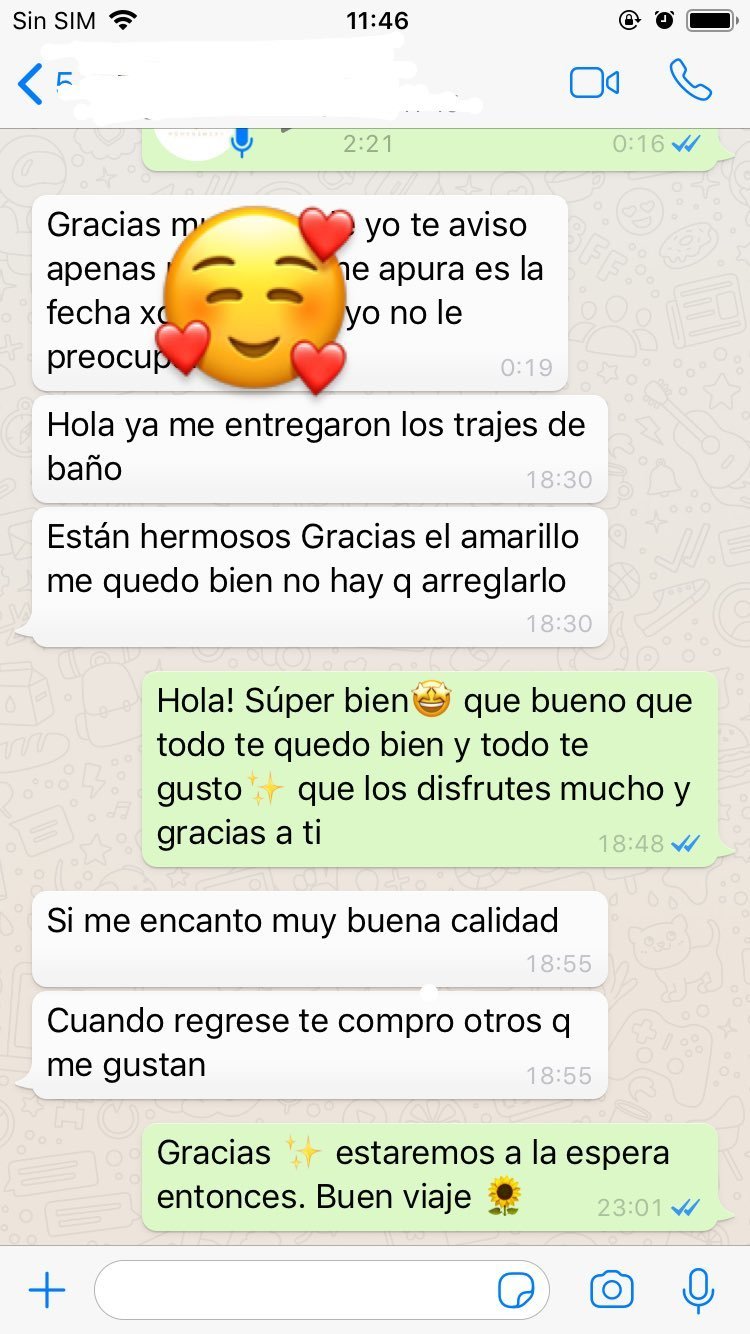Record a voice message with the microphone
This screenshot has width=750, height=1334.
point(697,1291)
